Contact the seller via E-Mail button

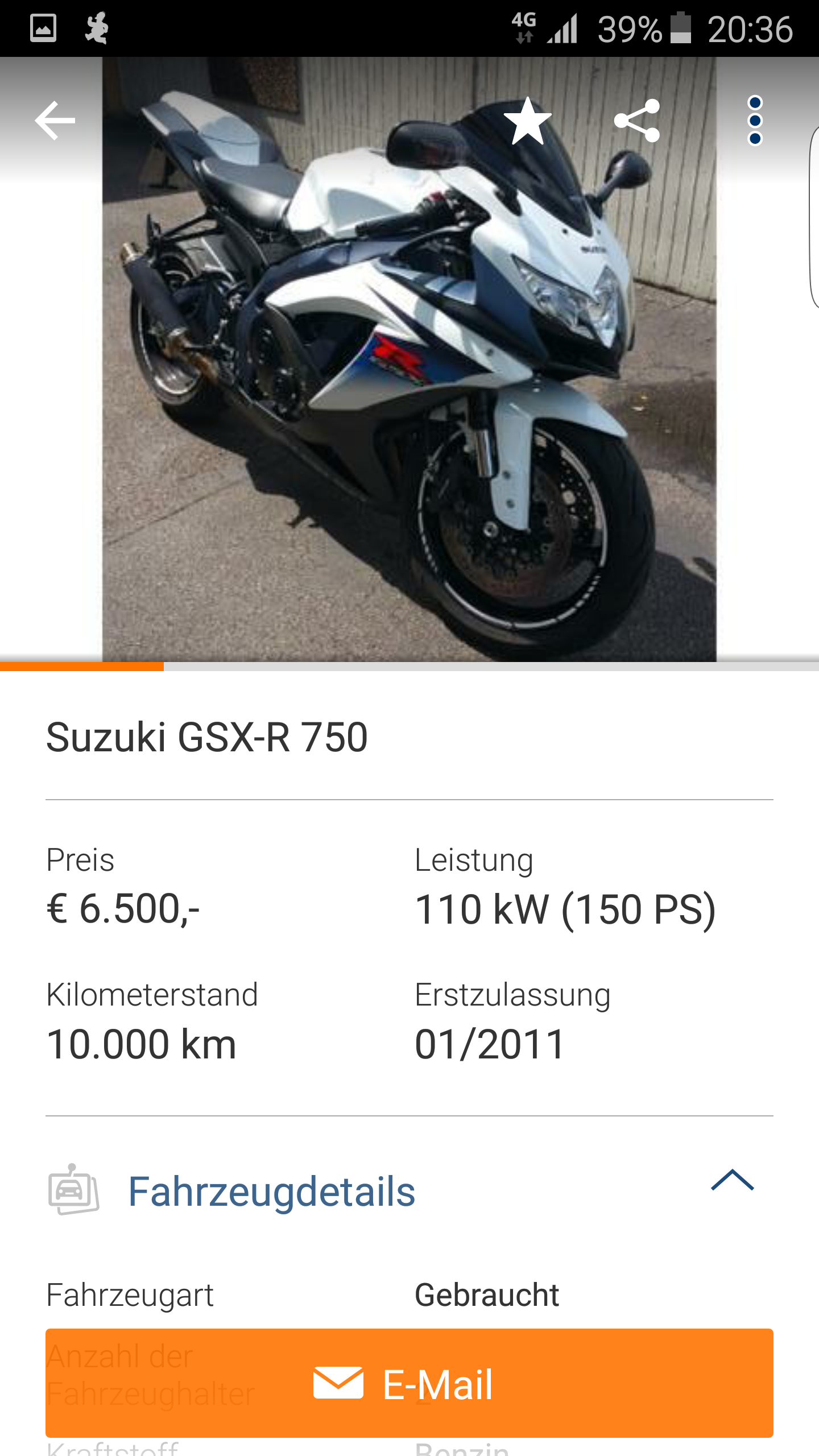point(409,1383)
